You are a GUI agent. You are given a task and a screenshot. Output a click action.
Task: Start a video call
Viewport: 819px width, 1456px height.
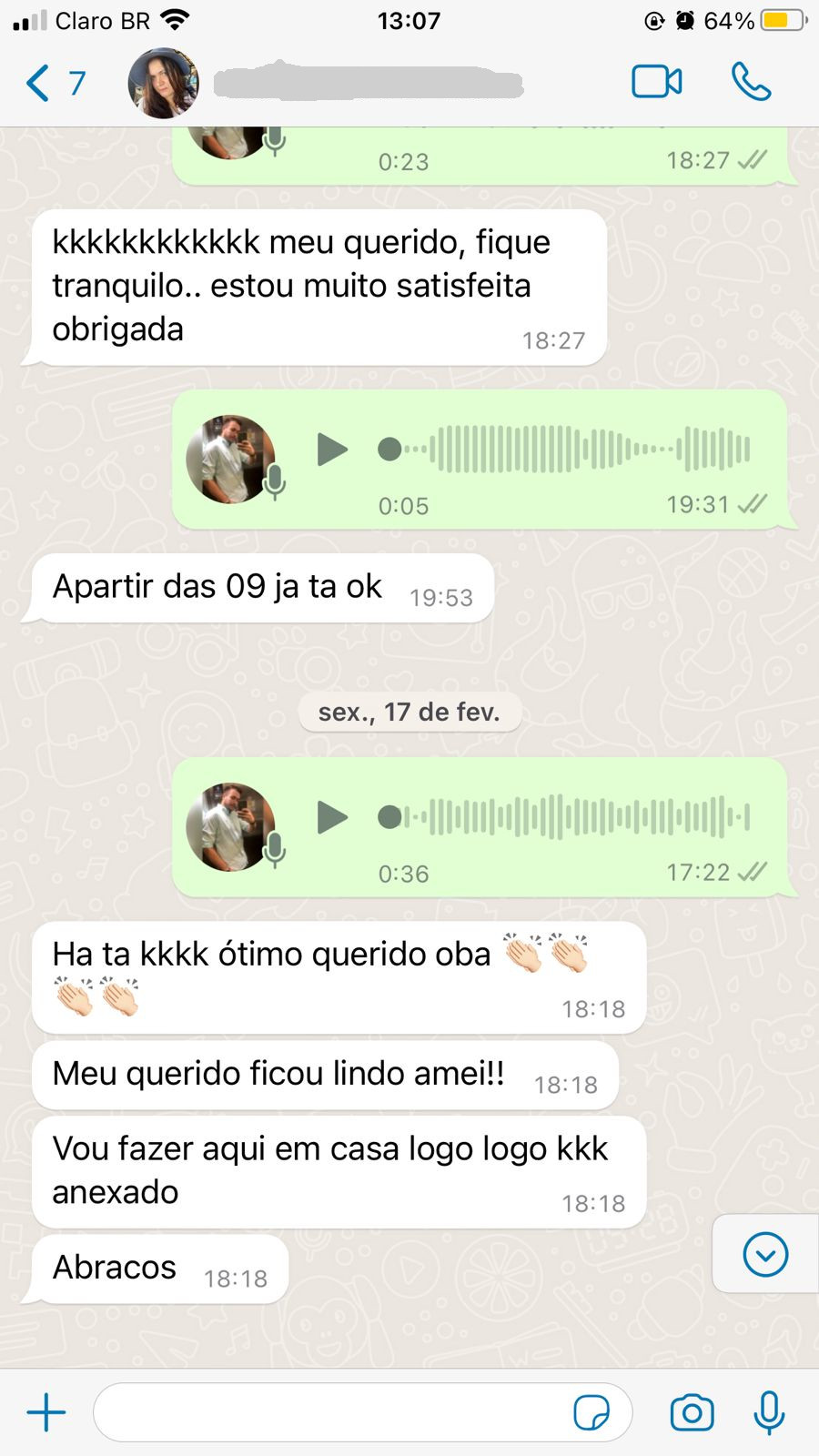[657, 82]
